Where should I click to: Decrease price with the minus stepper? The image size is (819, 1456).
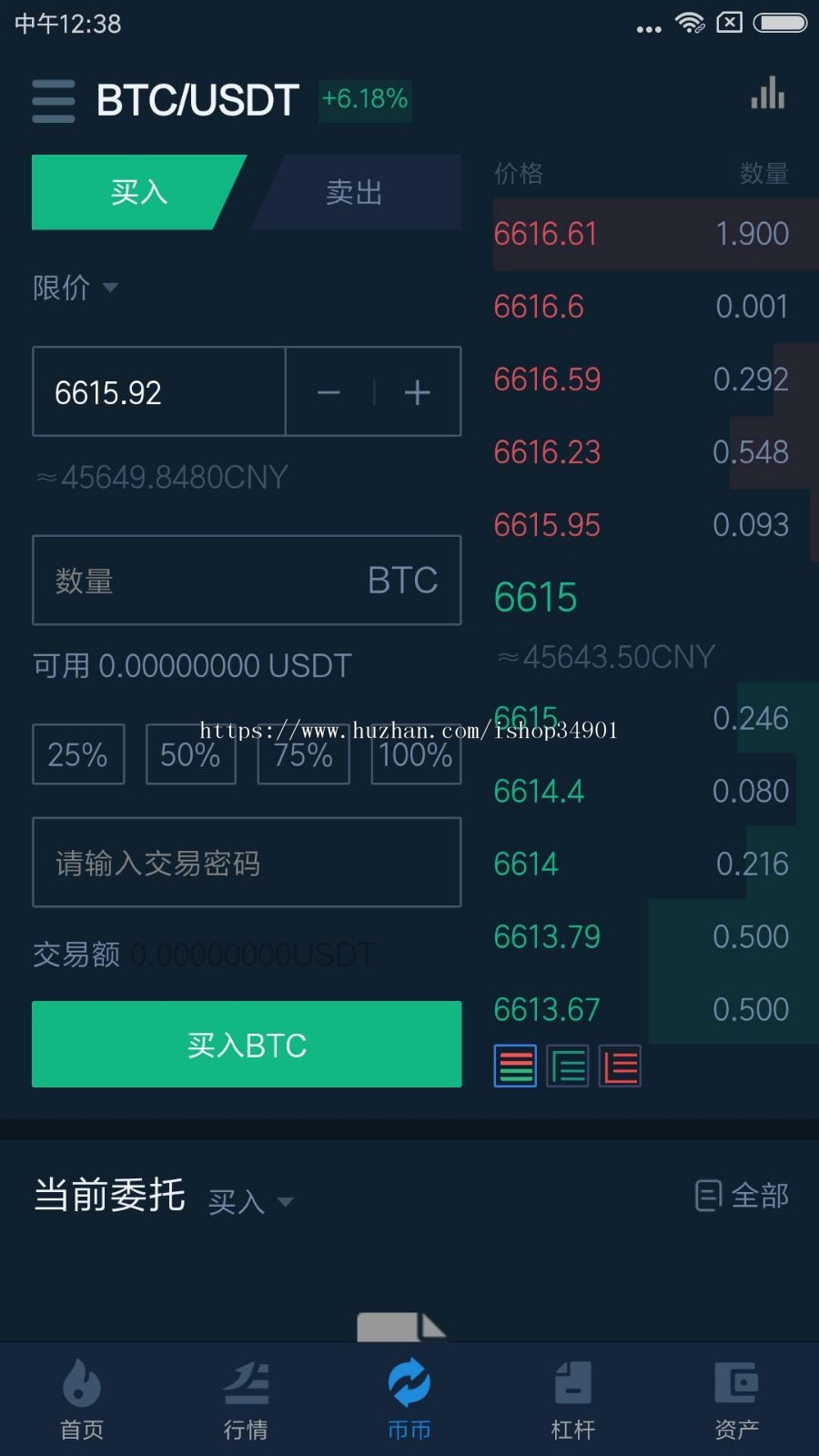click(x=329, y=392)
